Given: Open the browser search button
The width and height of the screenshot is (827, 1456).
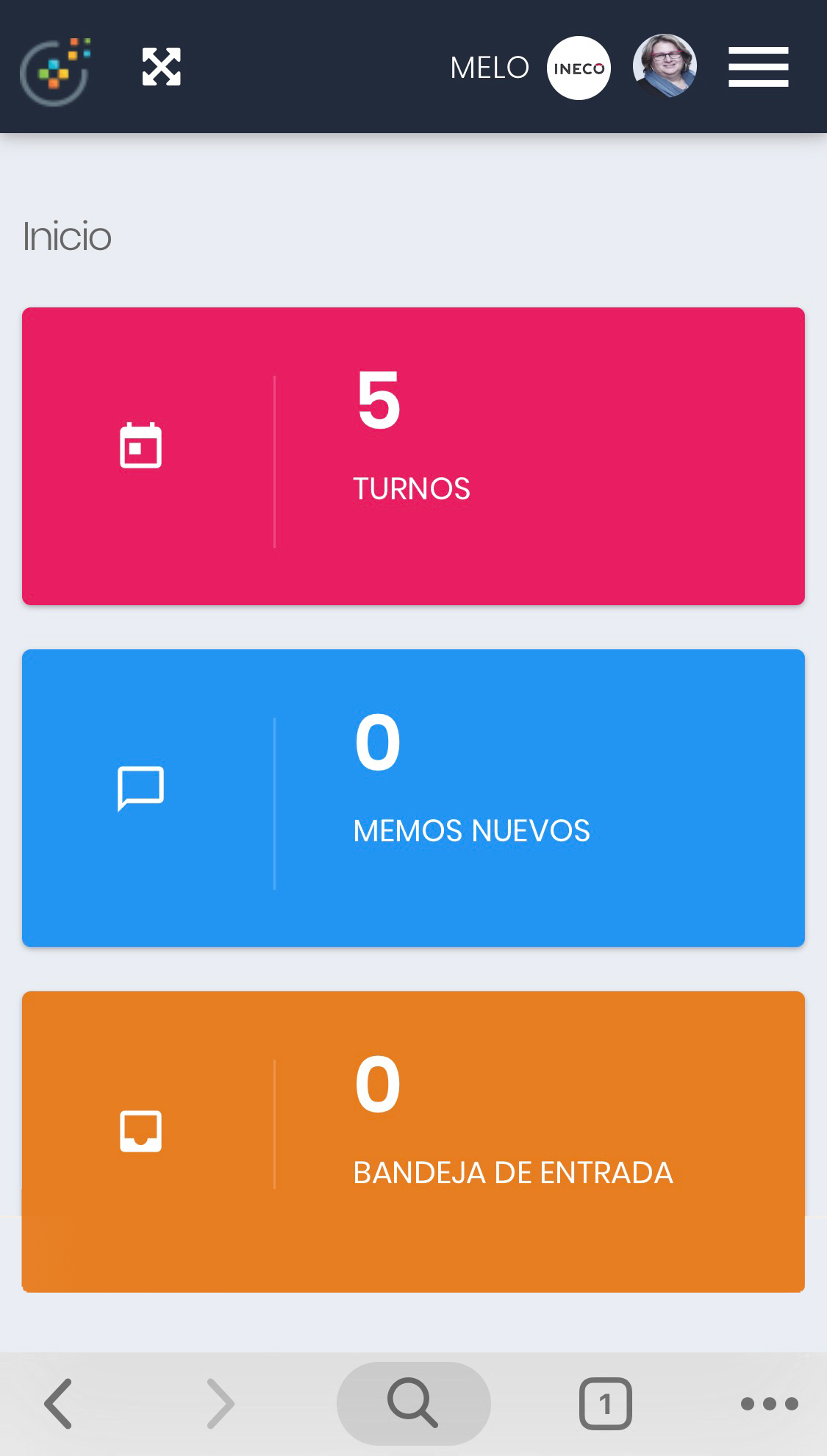Looking at the screenshot, I should [413, 1403].
